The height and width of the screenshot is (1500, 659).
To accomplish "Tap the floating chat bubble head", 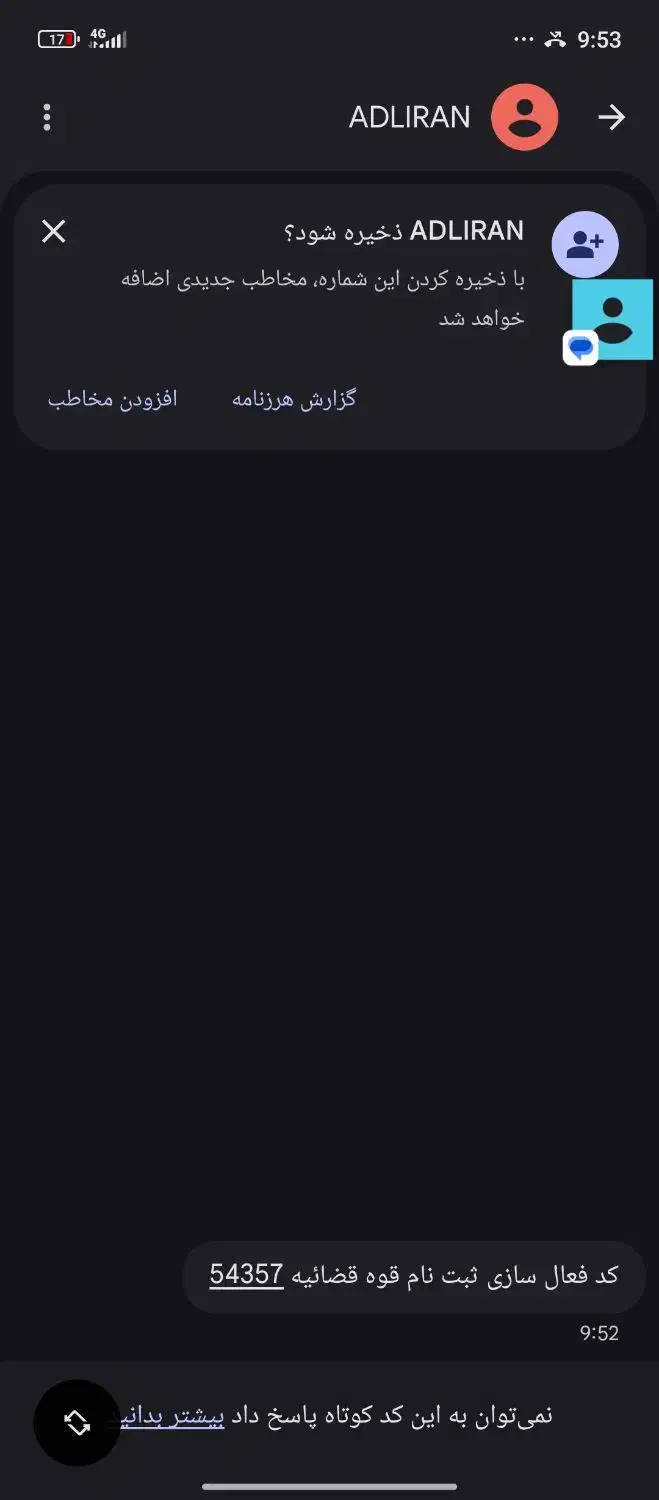I will coord(612,319).
